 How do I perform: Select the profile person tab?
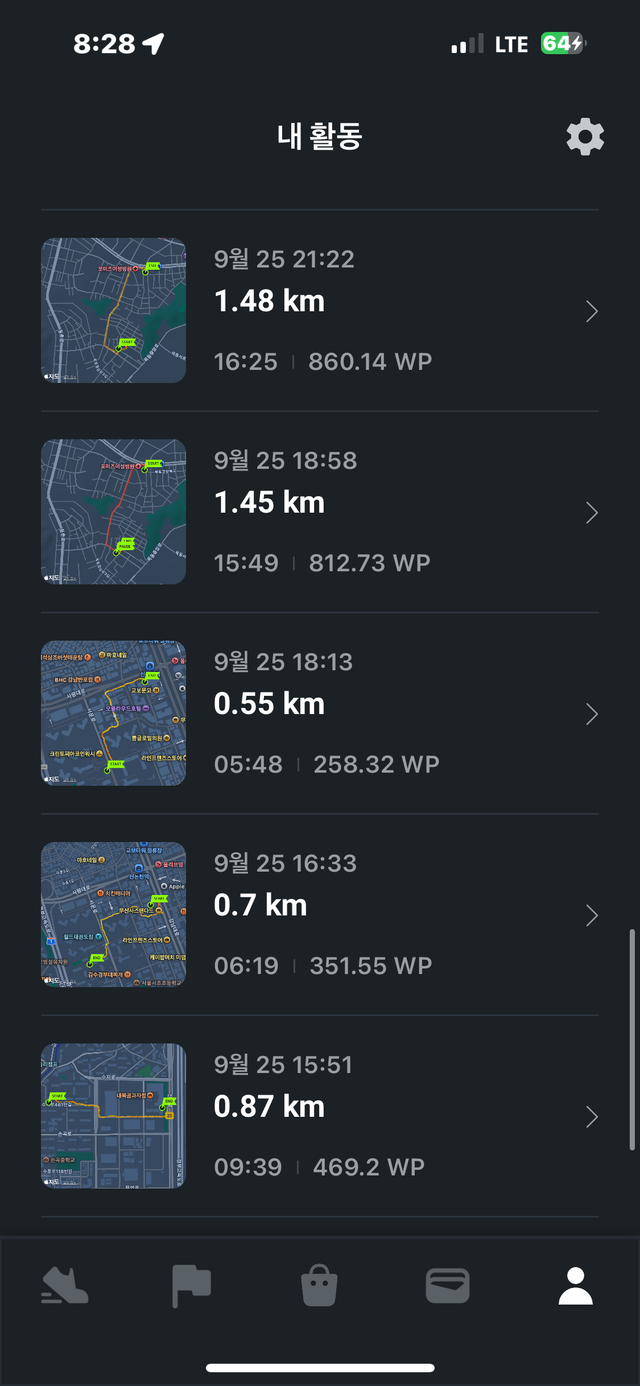[x=575, y=1286]
